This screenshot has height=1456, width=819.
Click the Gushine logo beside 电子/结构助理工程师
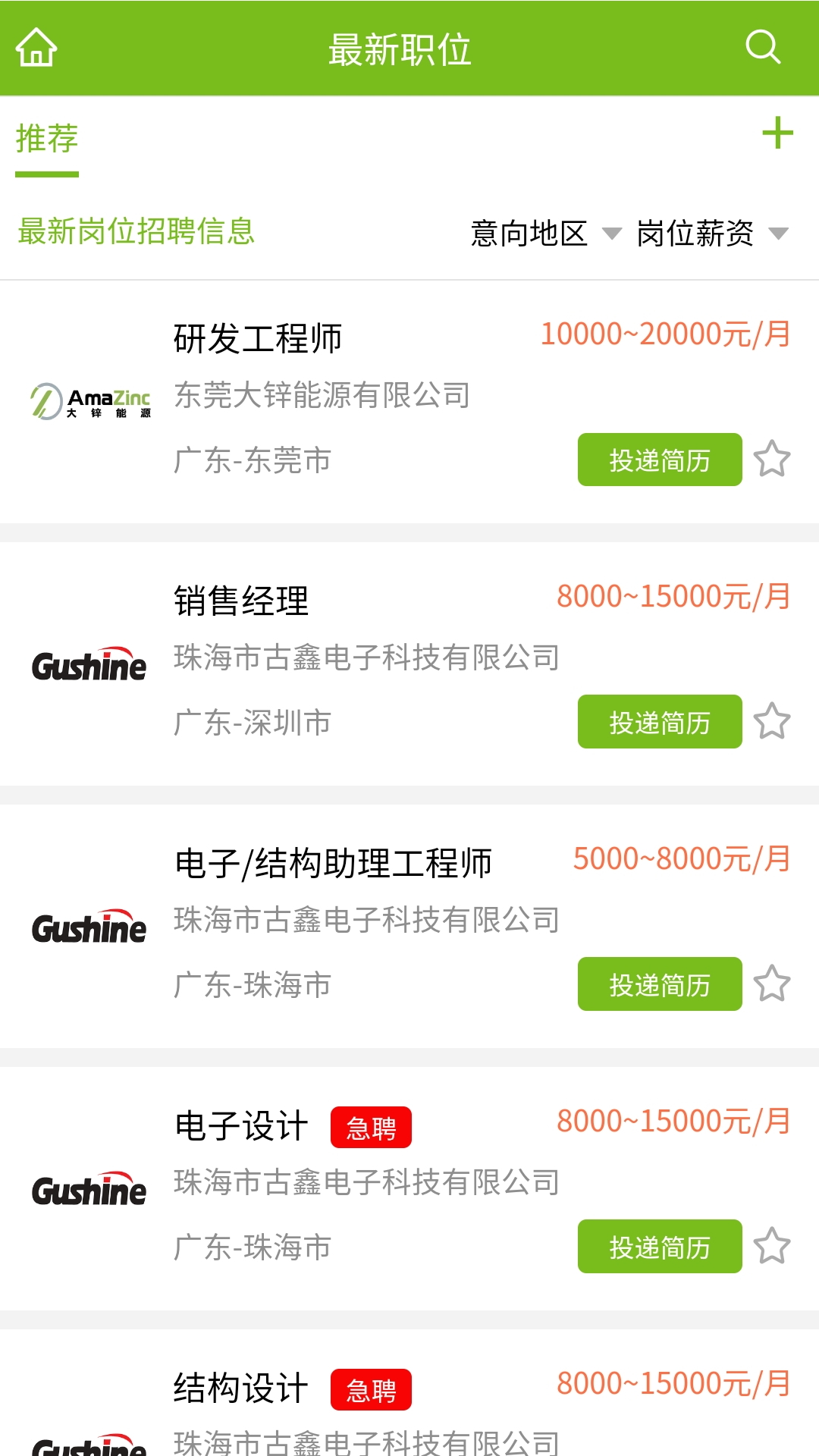point(89,926)
